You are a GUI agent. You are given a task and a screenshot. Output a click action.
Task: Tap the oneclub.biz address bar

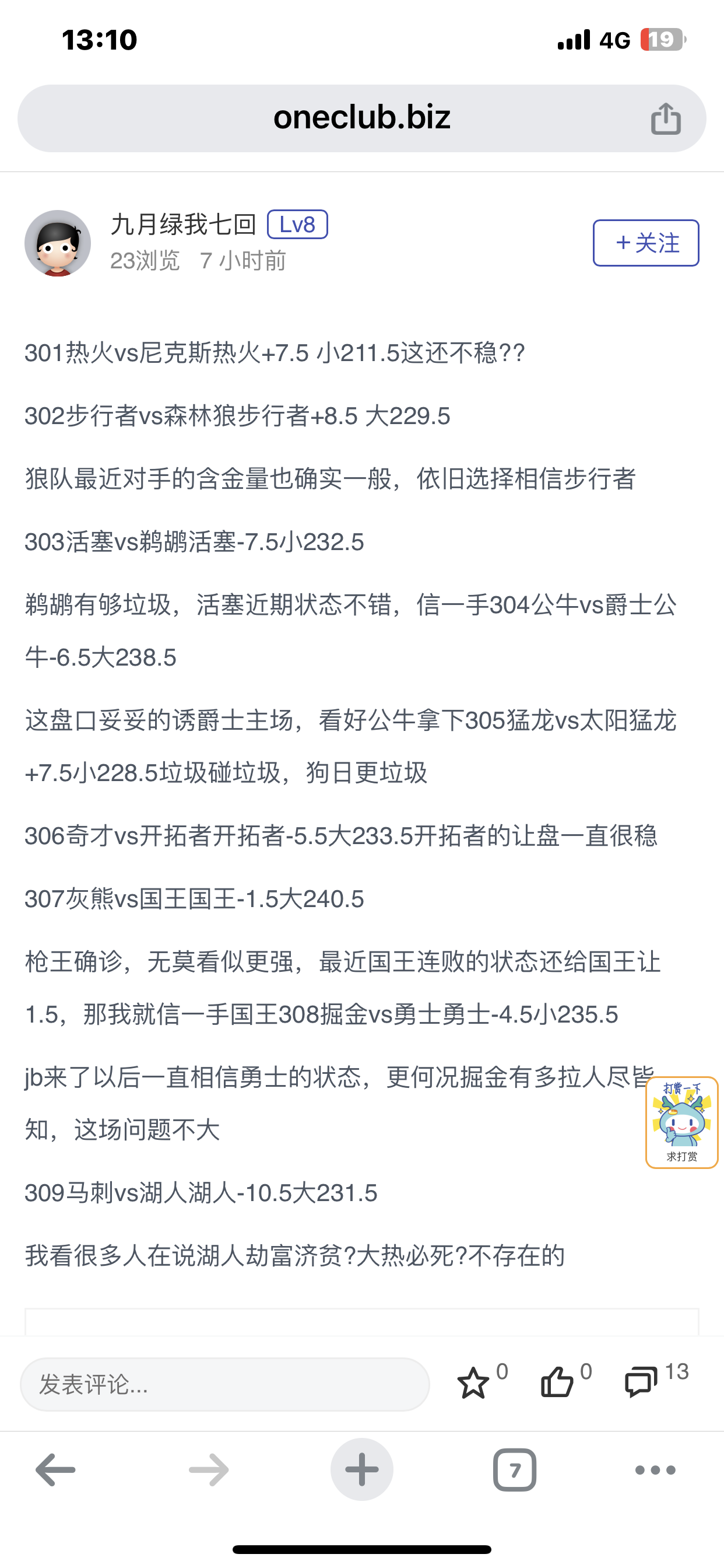click(361, 117)
